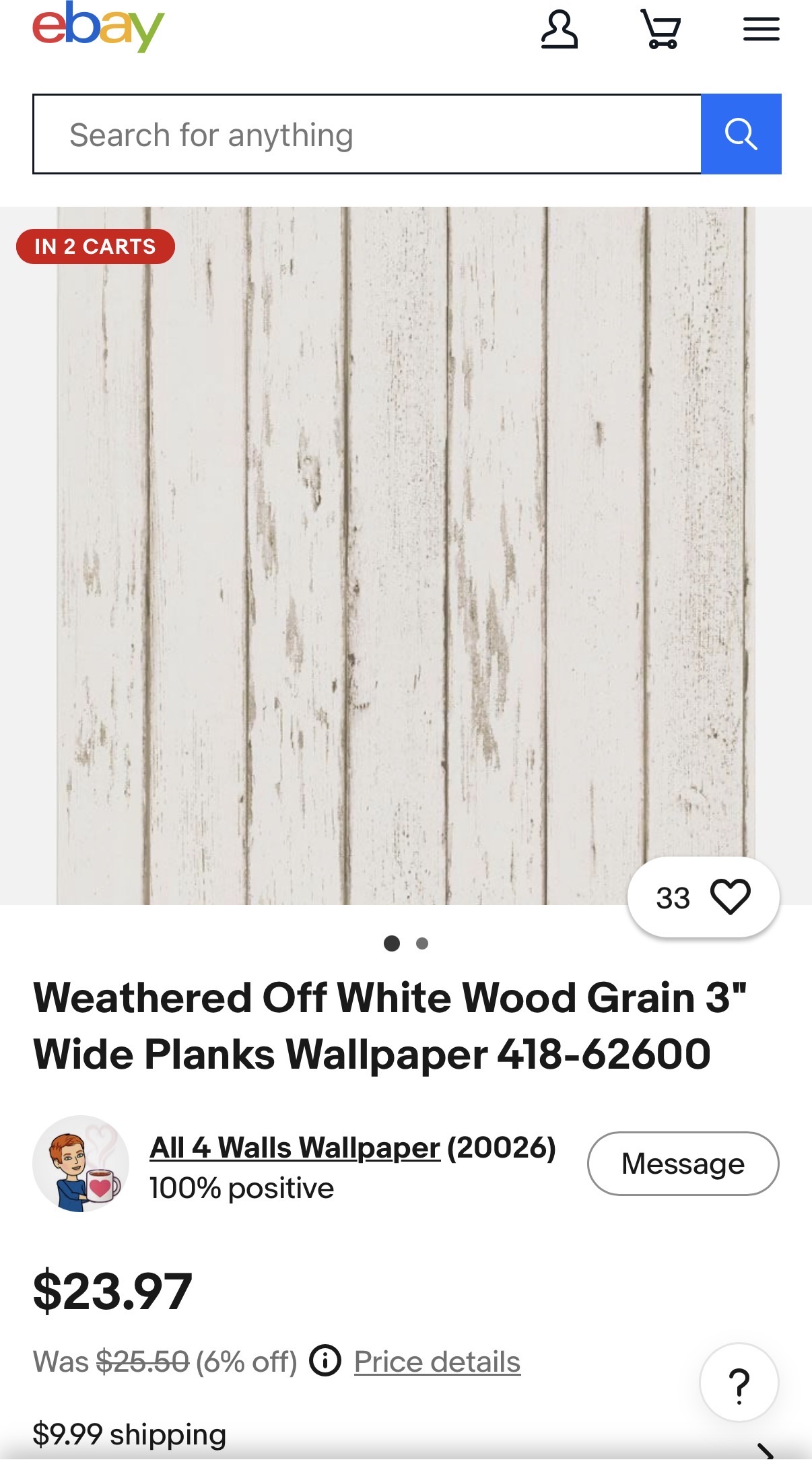Tap the blue search button
This screenshot has height=1464, width=812.
point(741,135)
